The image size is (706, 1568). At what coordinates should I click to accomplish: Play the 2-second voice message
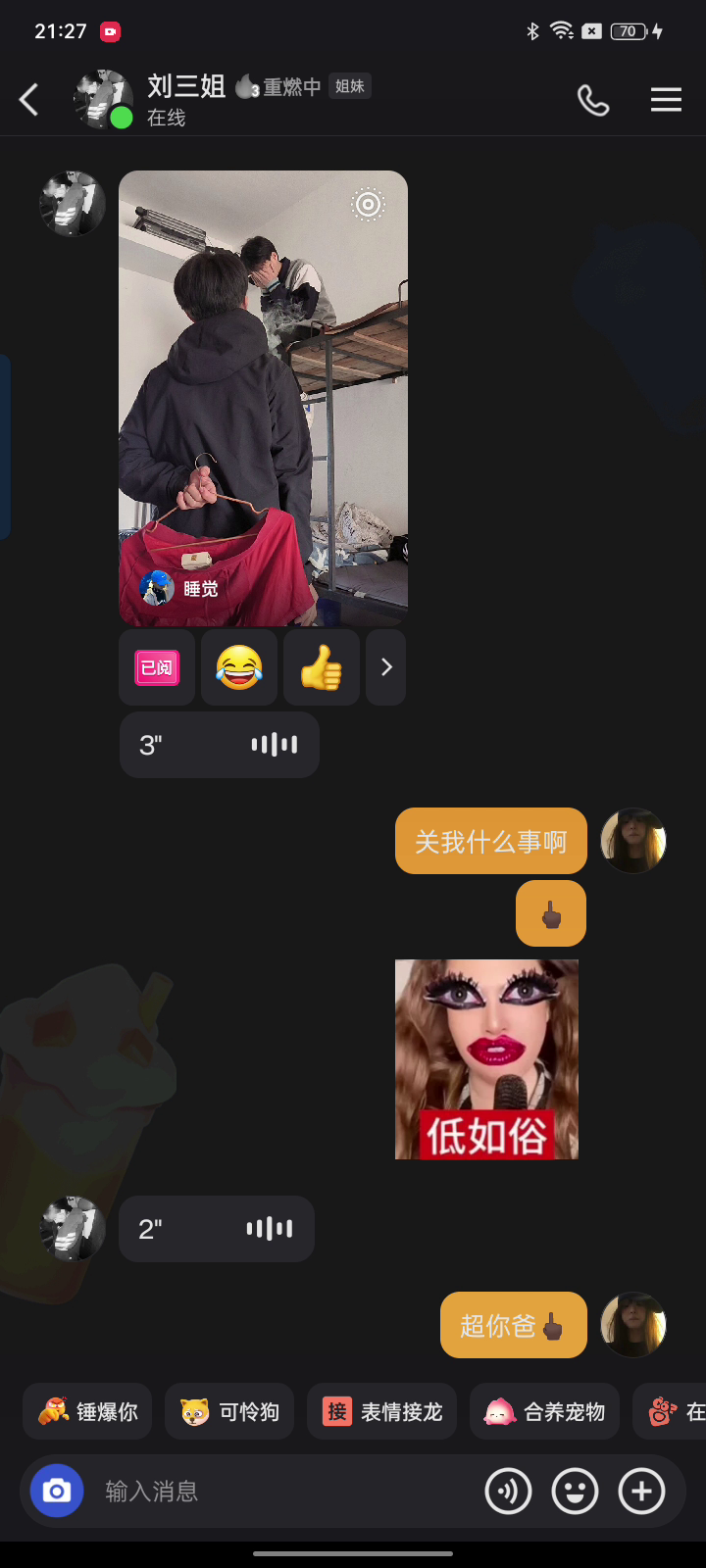pos(217,1229)
